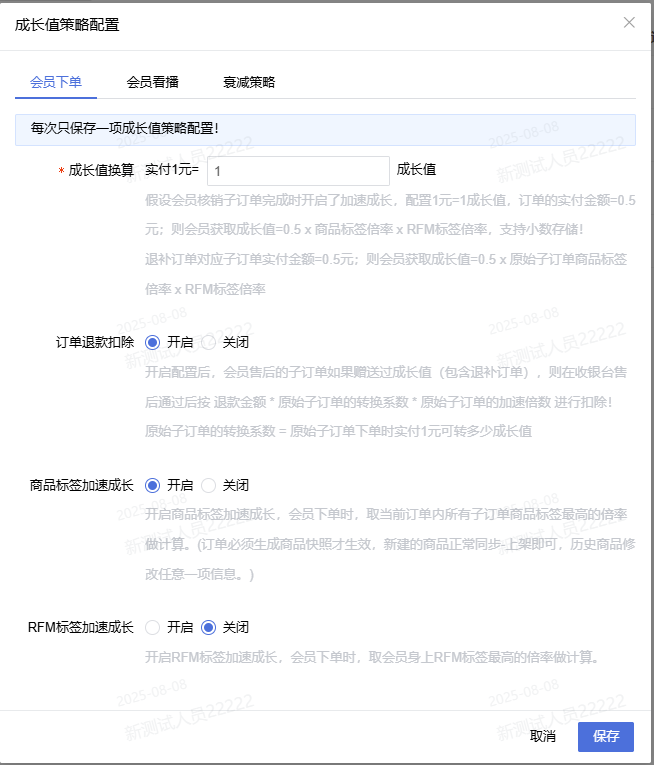Select 关闭 for 商品标签加速成长
This screenshot has height=765, width=654.
click(x=209, y=485)
